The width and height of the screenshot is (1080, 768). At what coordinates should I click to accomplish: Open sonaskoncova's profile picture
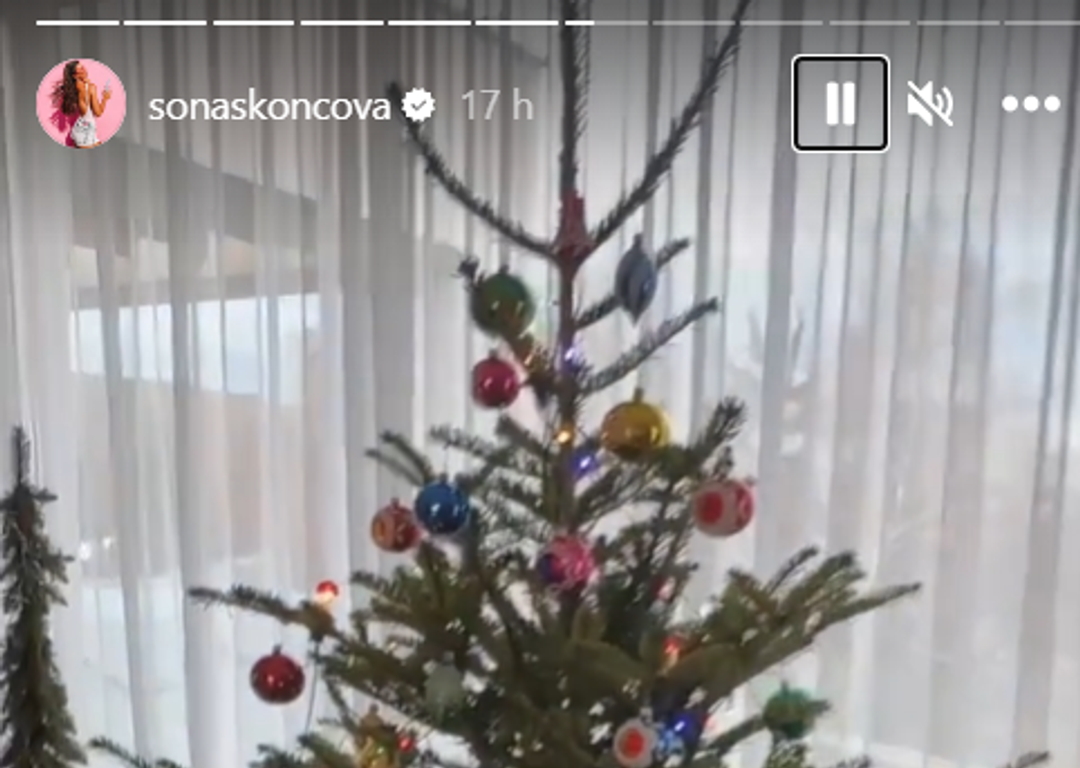81,104
